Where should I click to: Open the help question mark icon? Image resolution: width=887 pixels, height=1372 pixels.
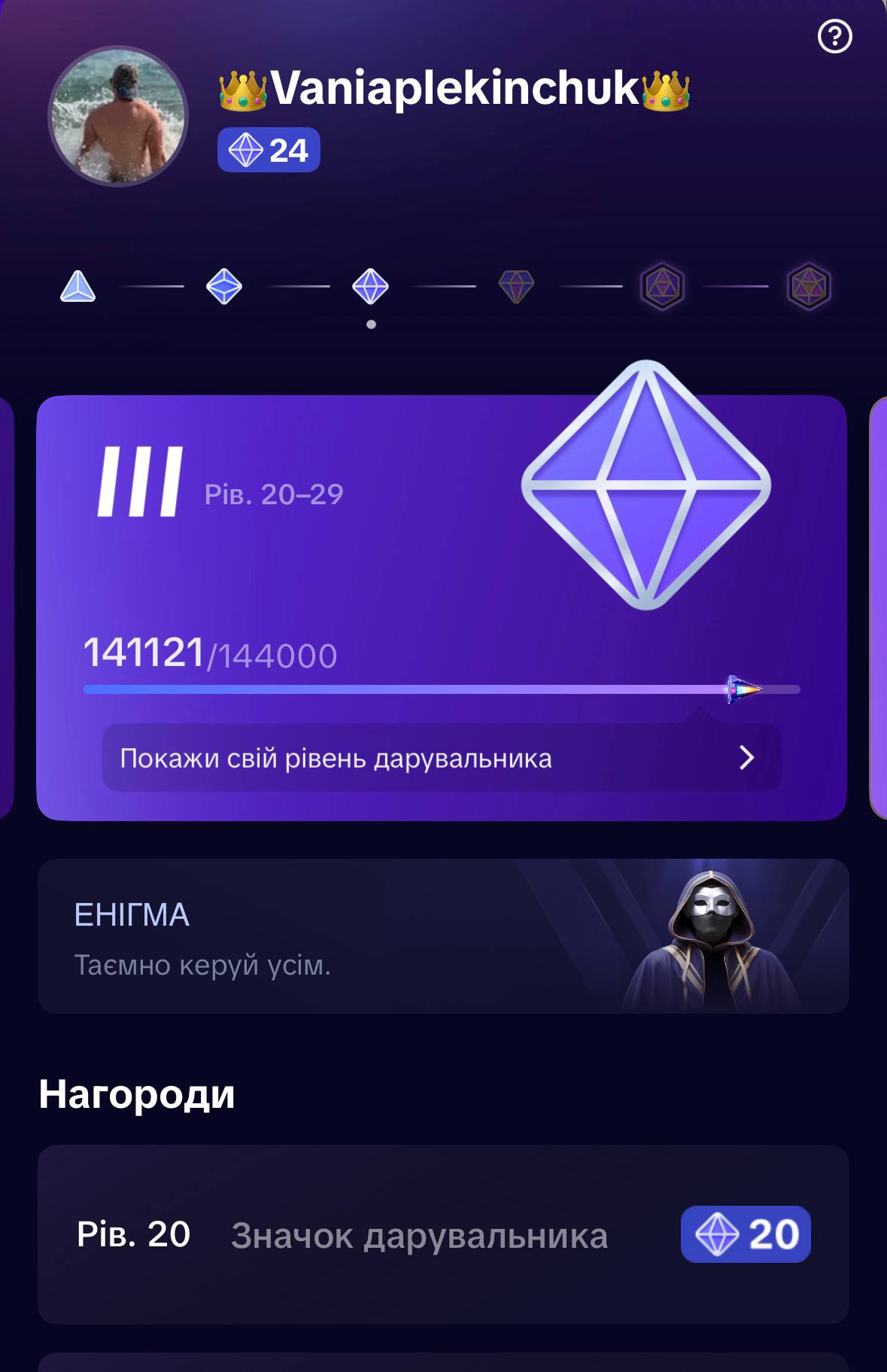[834, 36]
